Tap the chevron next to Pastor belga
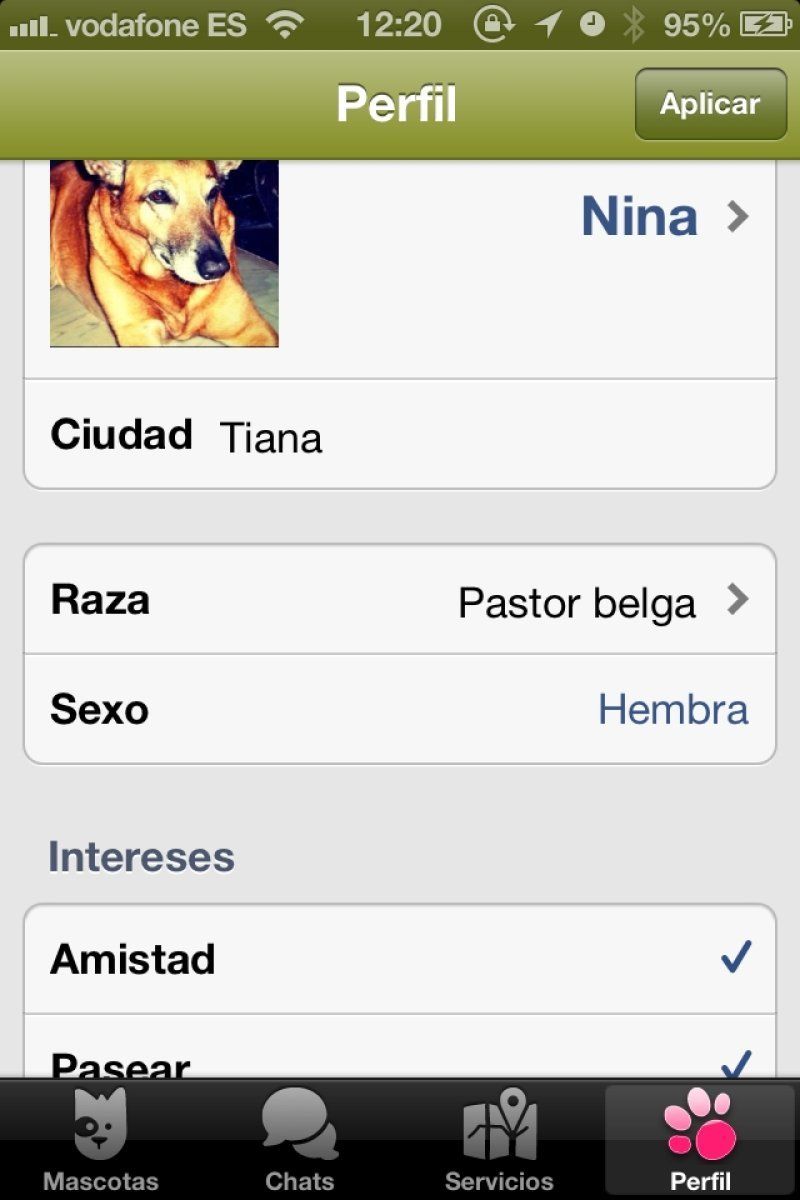 pyautogui.click(x=737, y=600)
